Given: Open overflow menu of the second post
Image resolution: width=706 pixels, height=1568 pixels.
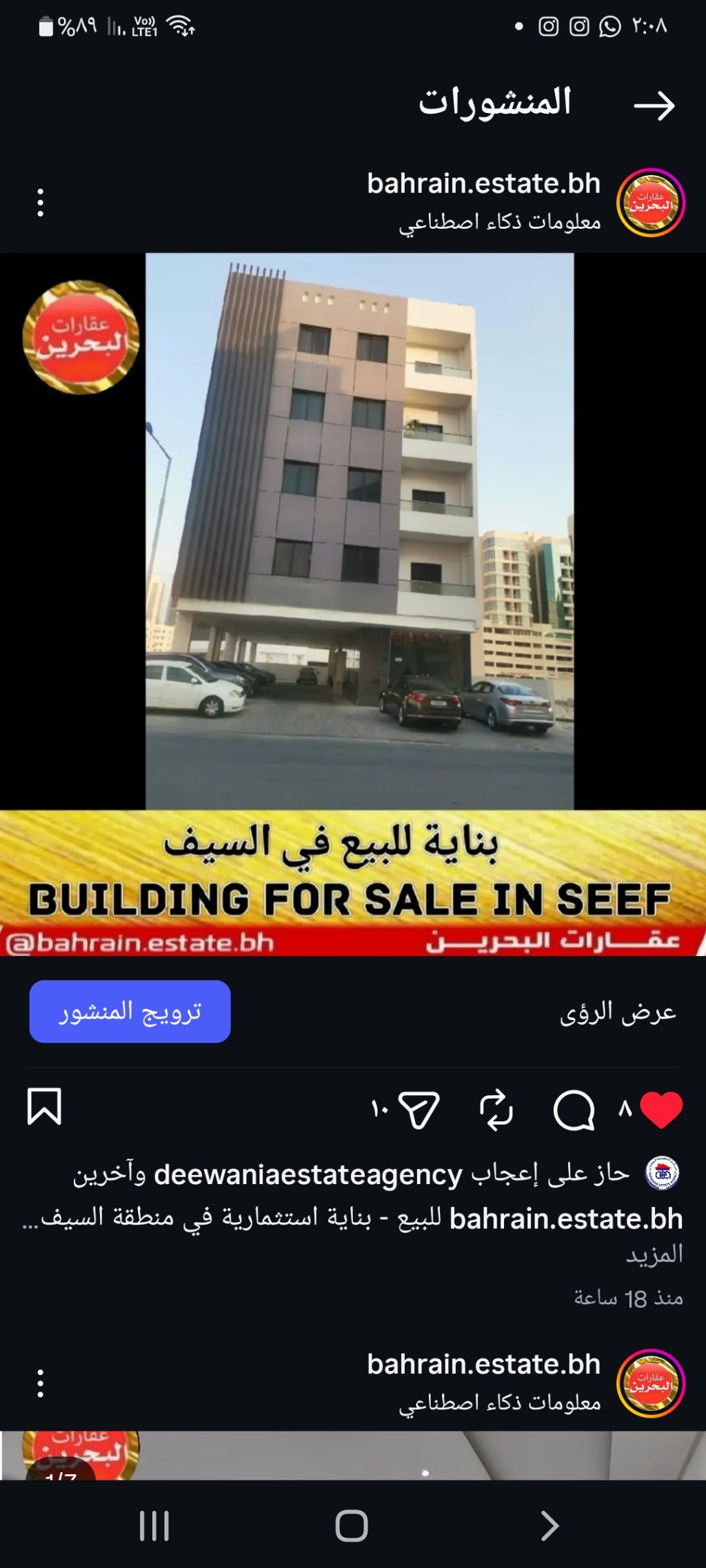Looking at the screenshot, I should pyautogui.click(x=41, y=1383).
